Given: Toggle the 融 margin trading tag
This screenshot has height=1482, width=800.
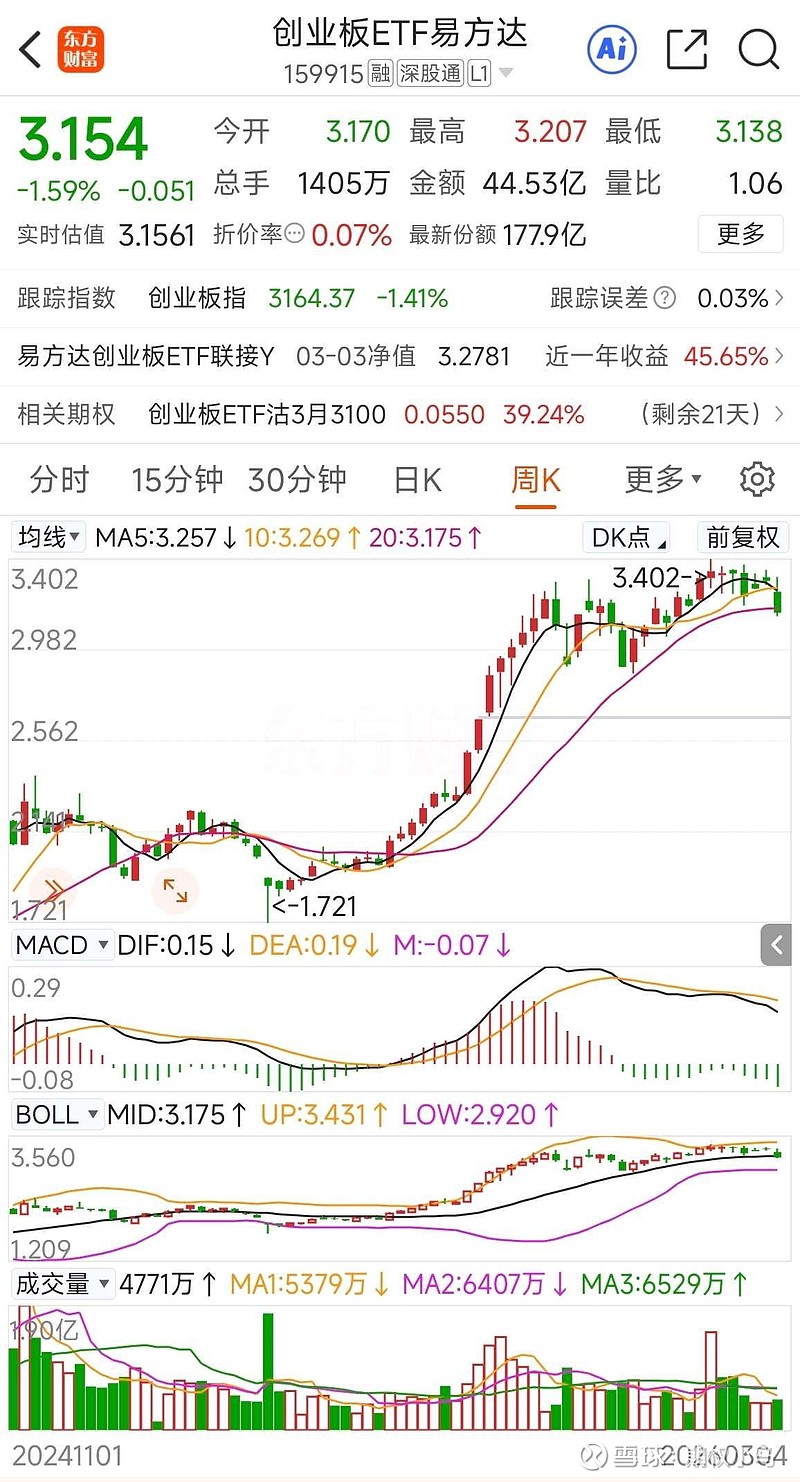Looking at the screenshot, I should (380, 73).
